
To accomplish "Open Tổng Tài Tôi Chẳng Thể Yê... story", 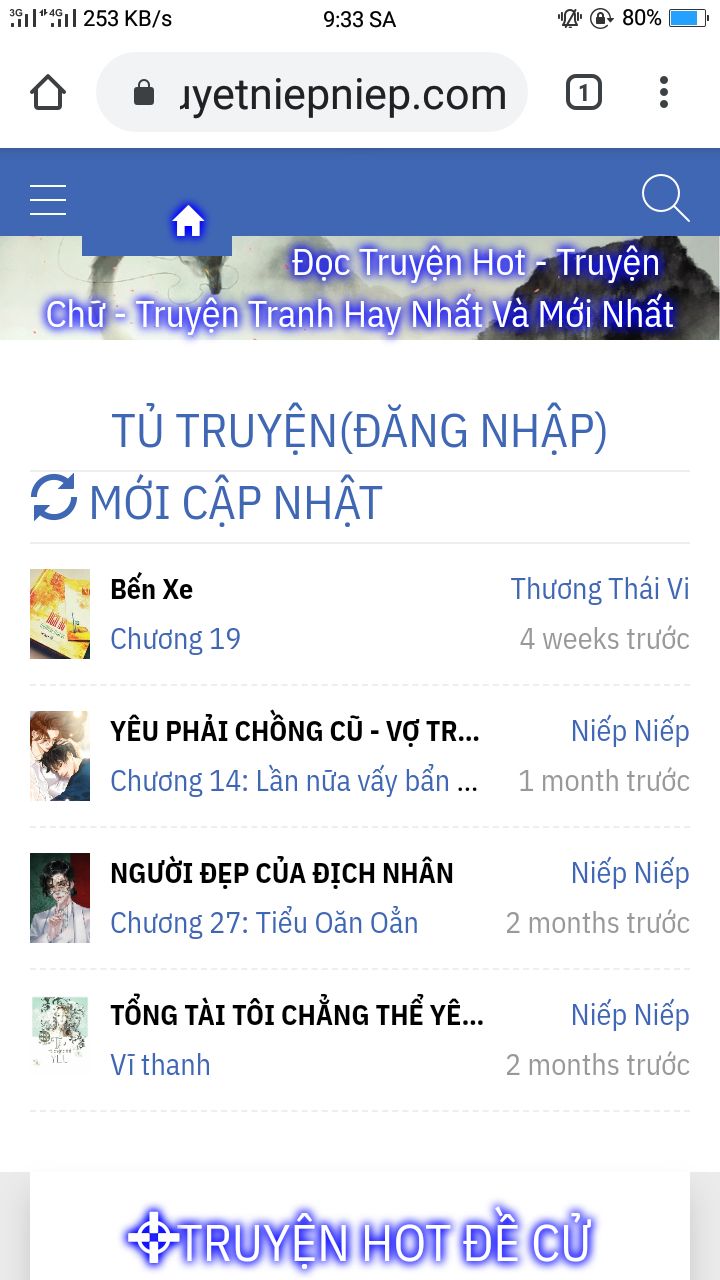I will pyautogui.click(x=296, y=1015).
